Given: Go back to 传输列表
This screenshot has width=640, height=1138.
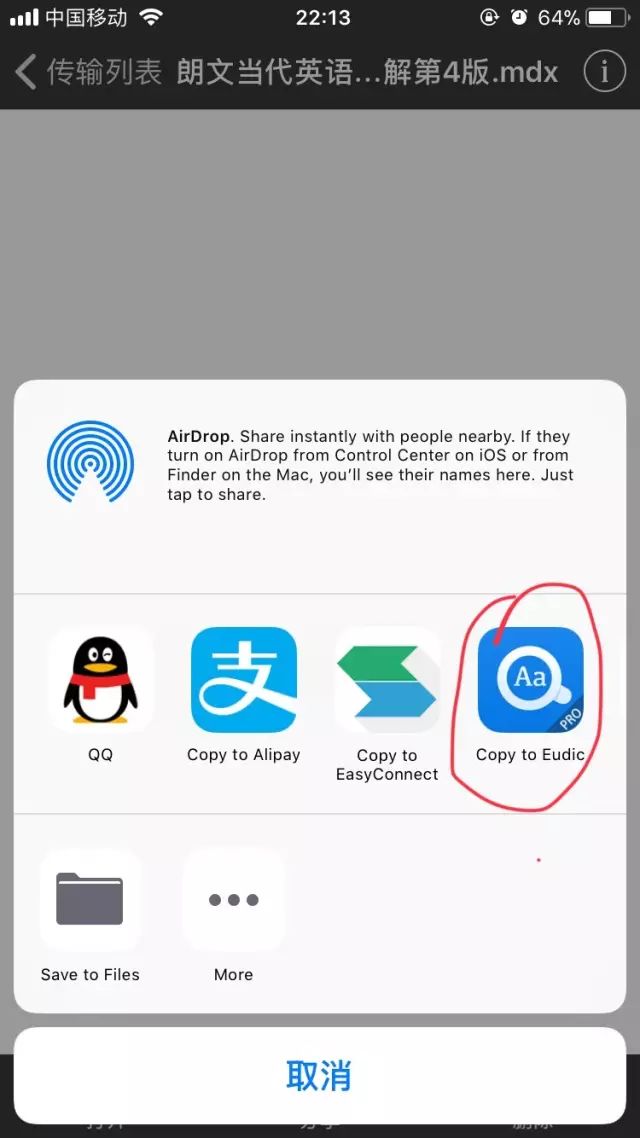Looking at the screenshot, I should point(88,73).
